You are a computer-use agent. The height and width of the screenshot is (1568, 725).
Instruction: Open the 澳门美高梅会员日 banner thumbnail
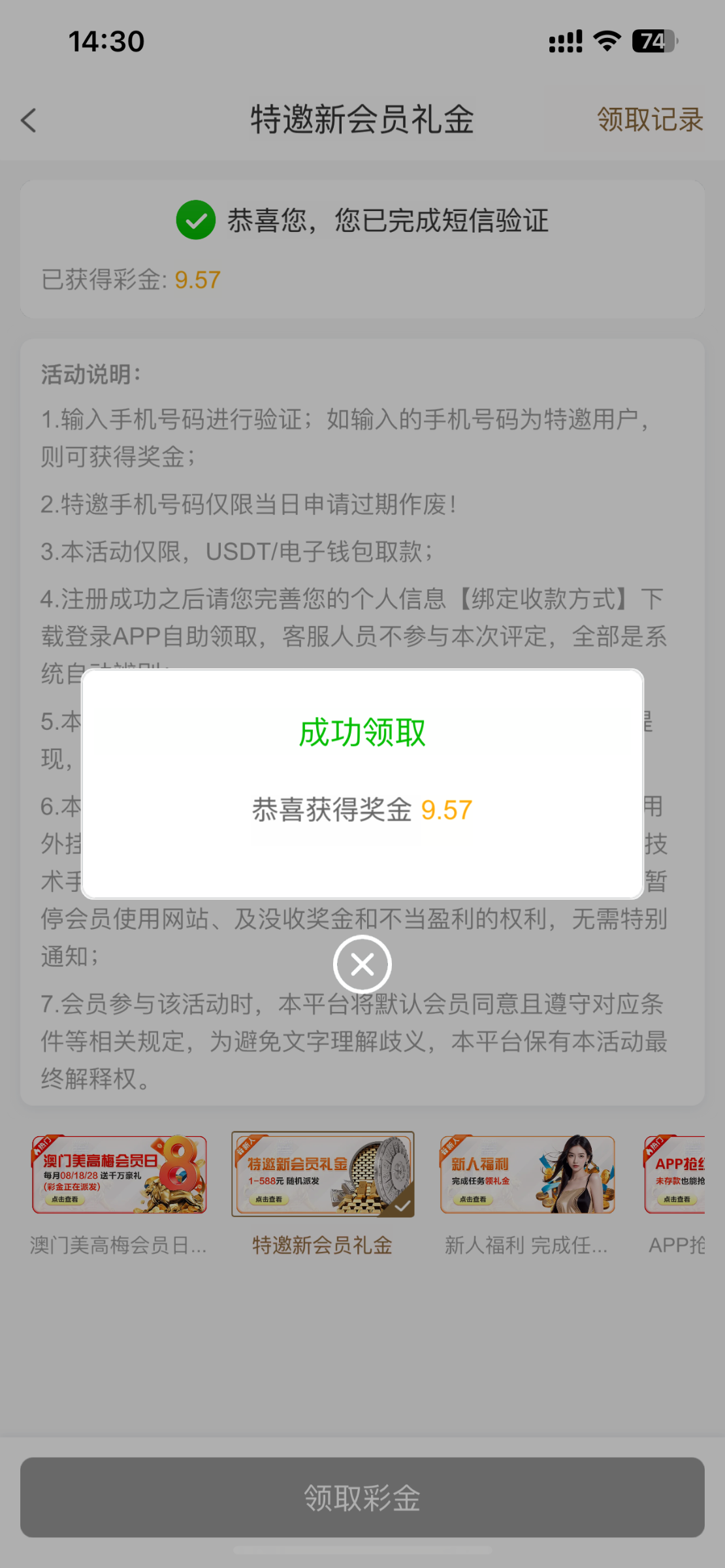119,1173
